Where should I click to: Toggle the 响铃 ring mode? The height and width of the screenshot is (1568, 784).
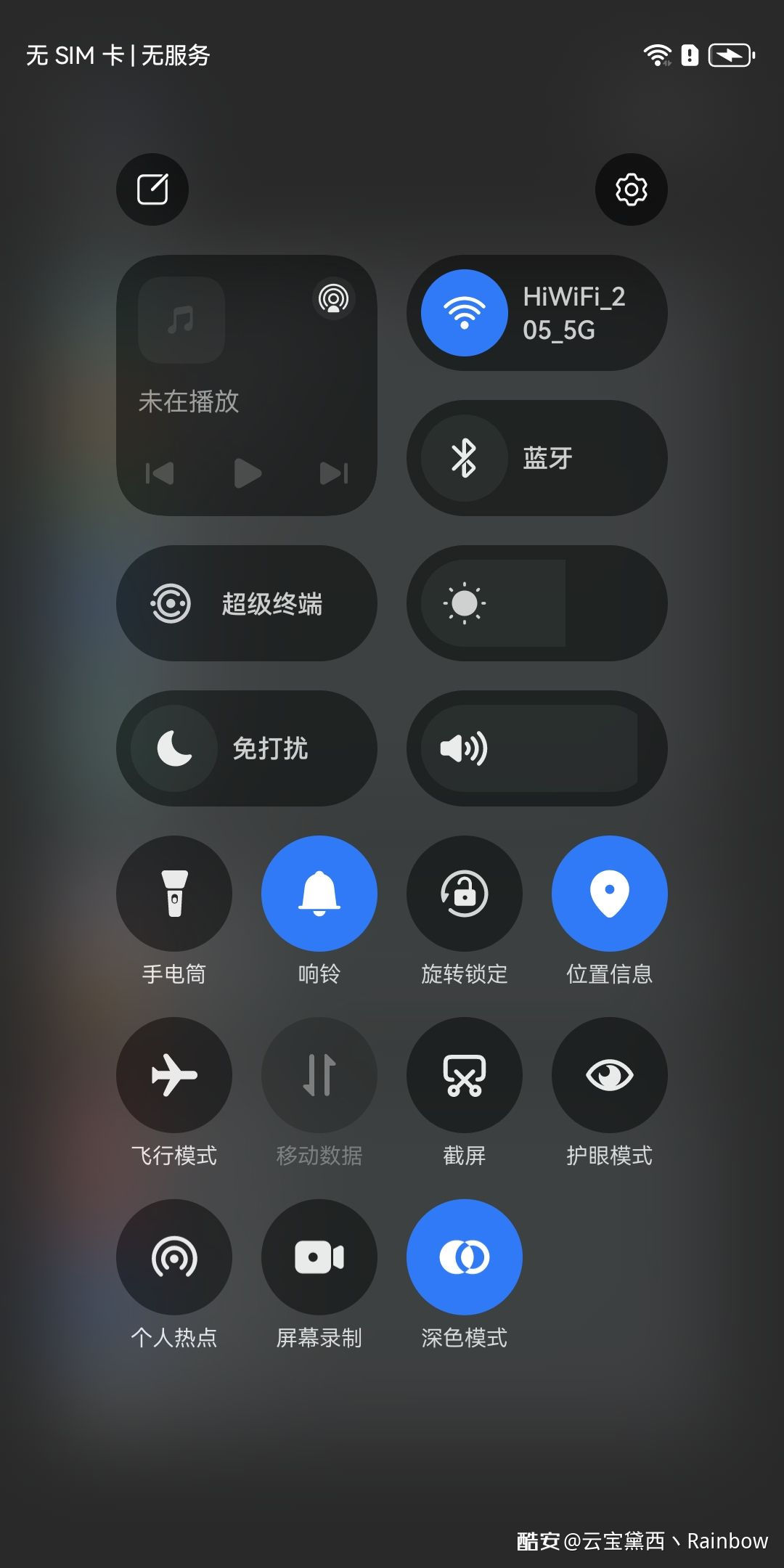(319, 894)
